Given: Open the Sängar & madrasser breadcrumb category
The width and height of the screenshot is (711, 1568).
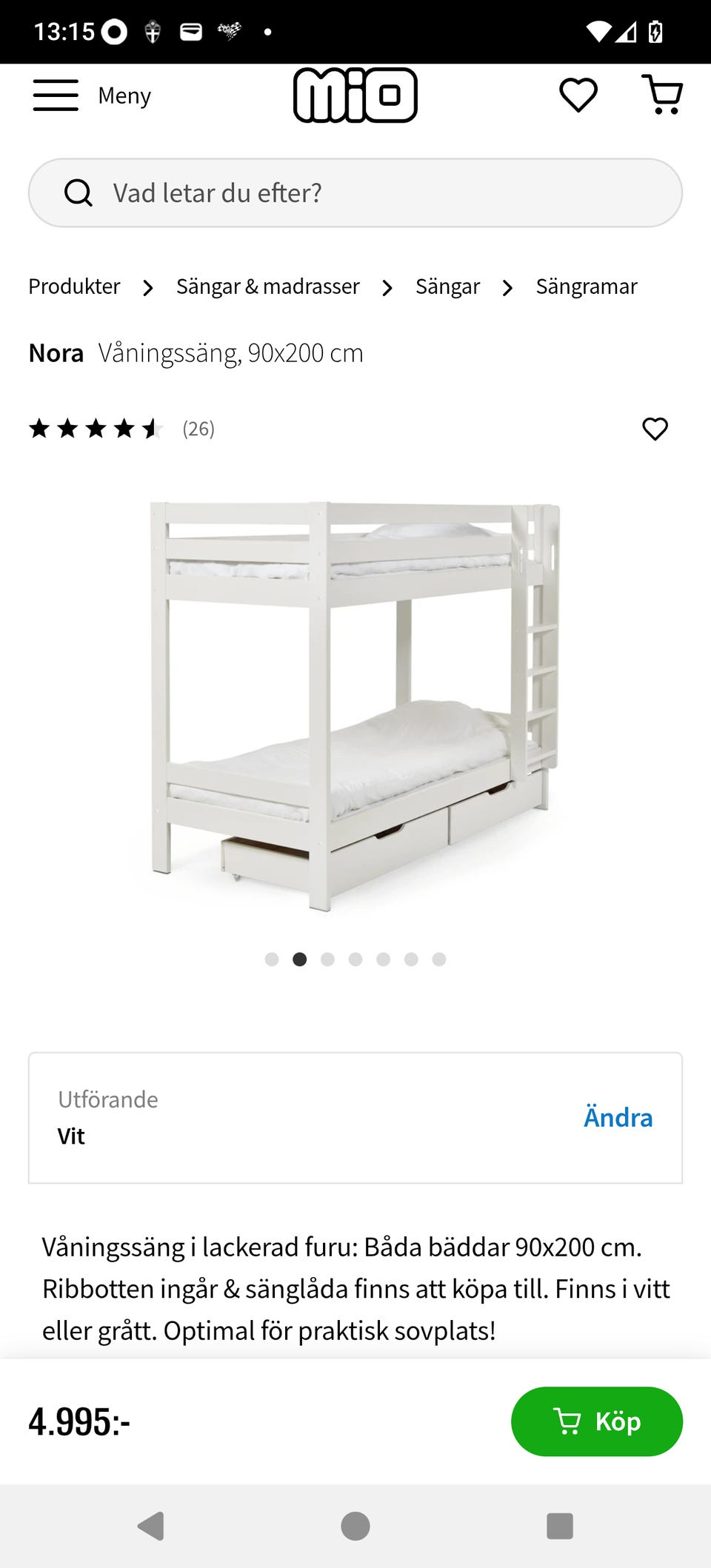Looking at the screenshot, I should 267,287.
